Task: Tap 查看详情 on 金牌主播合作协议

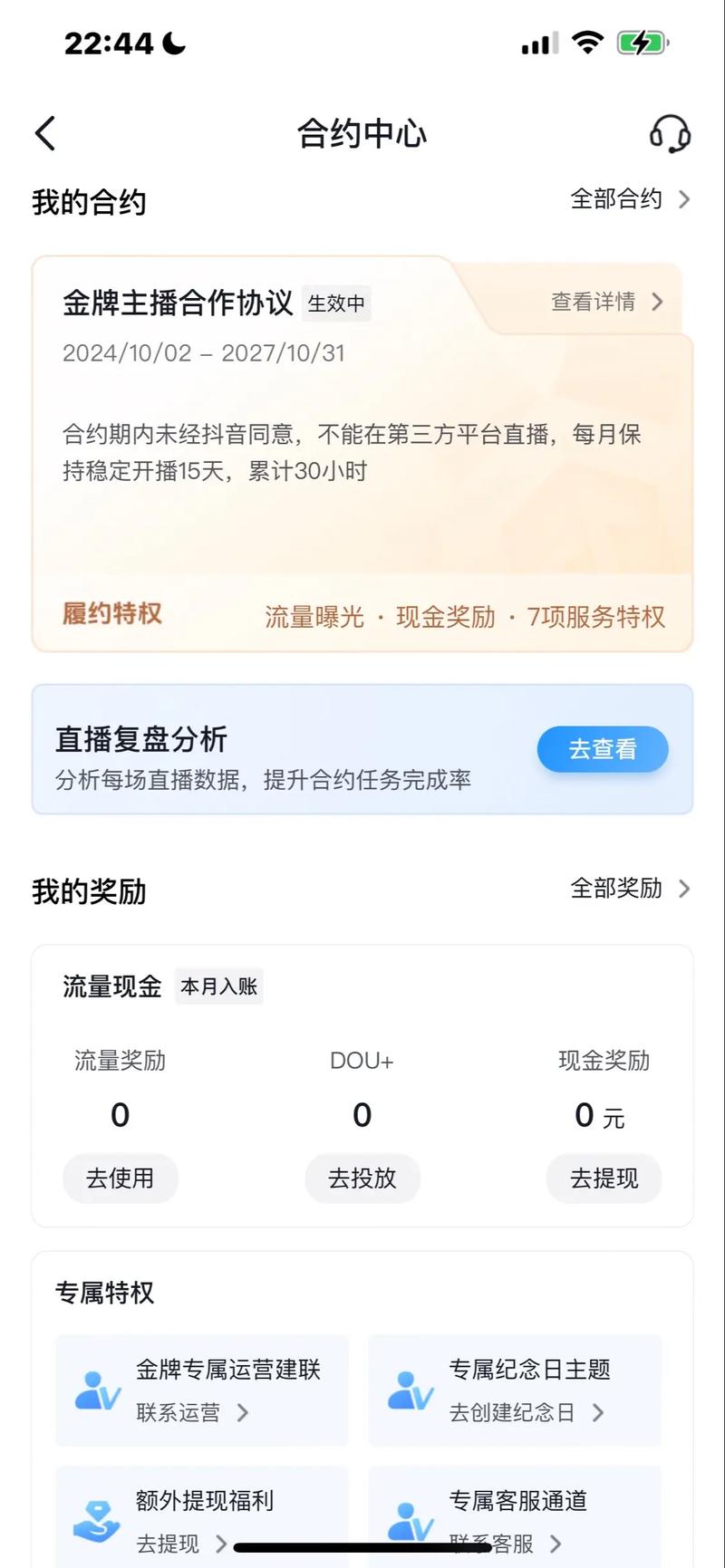Action: tap(606, 302)
